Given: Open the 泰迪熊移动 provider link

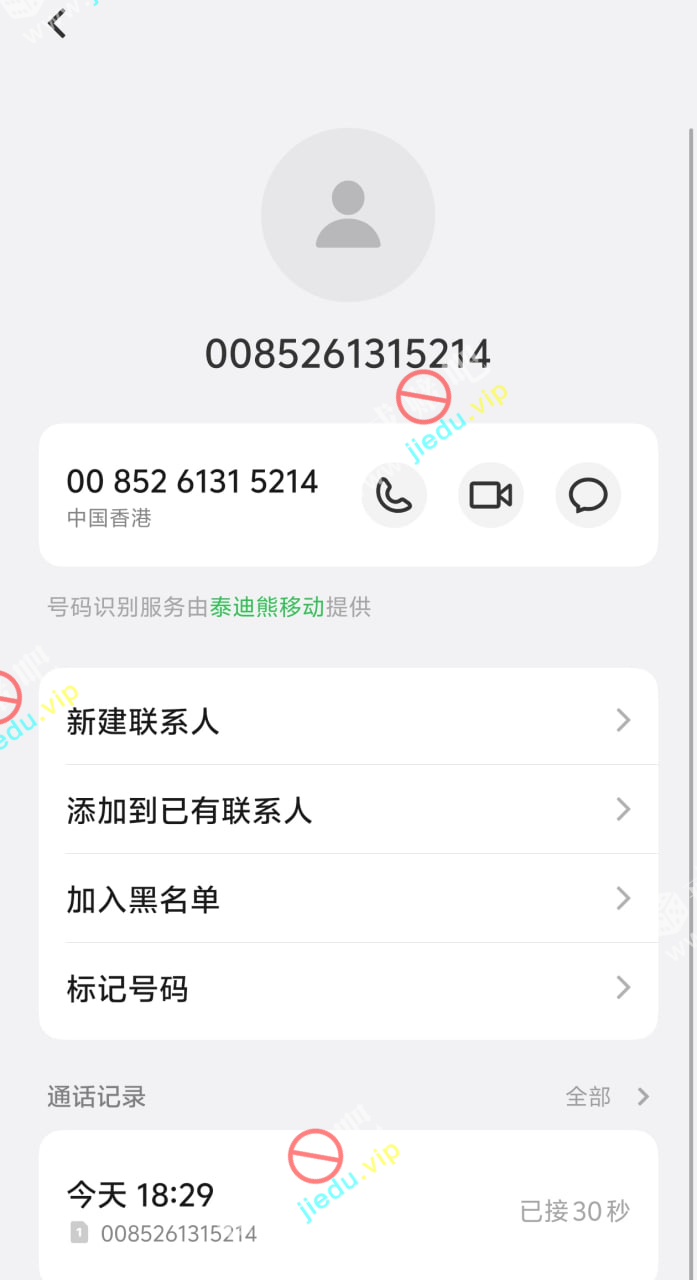Looking at the screenshot, I should pyautogui.click(x=267, y=607).
